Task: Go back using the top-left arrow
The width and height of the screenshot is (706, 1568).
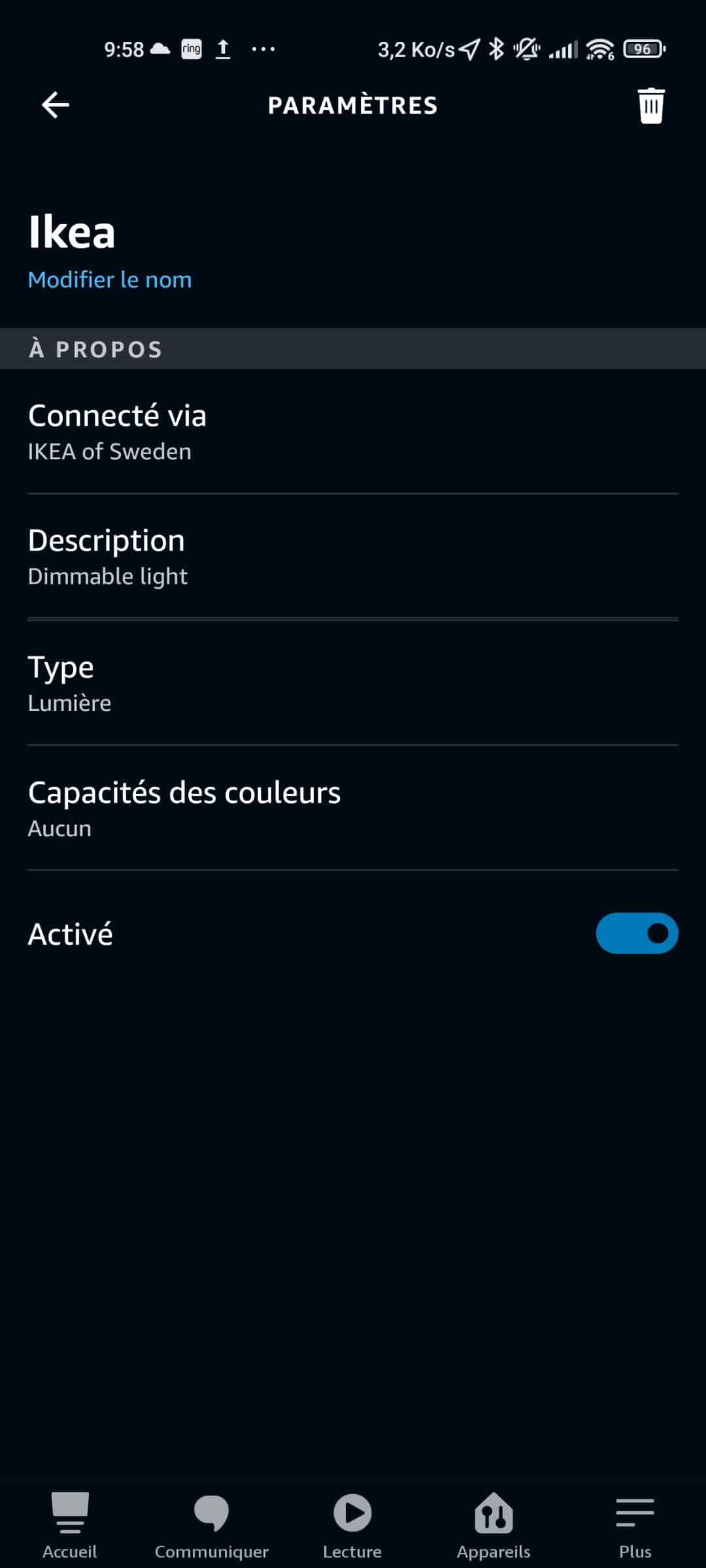Action: pyautogui.click(x=56, y=105)
